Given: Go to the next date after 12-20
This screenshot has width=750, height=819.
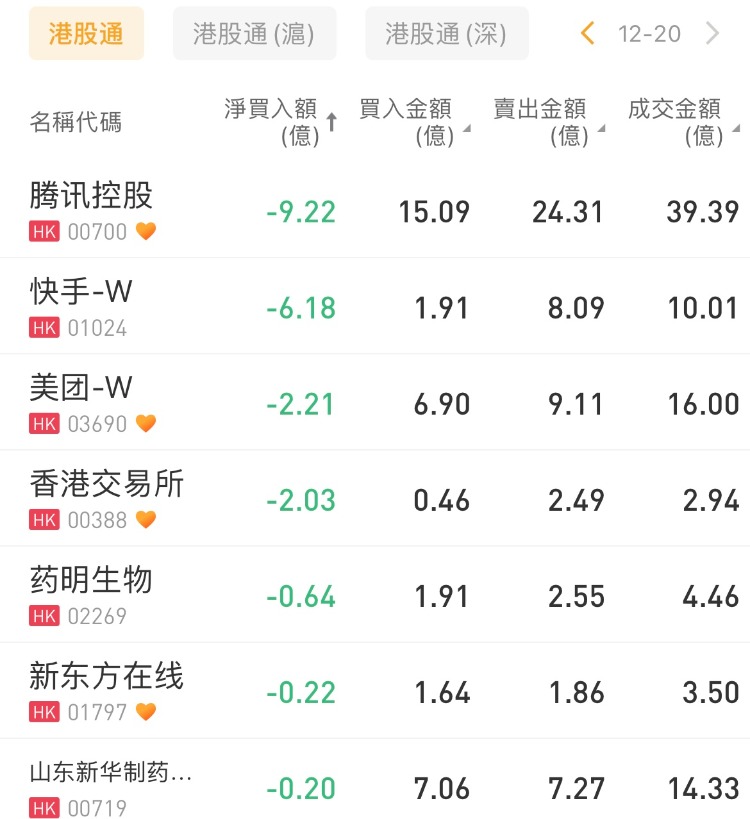Looking at the screenshot, I should point(713,34).
